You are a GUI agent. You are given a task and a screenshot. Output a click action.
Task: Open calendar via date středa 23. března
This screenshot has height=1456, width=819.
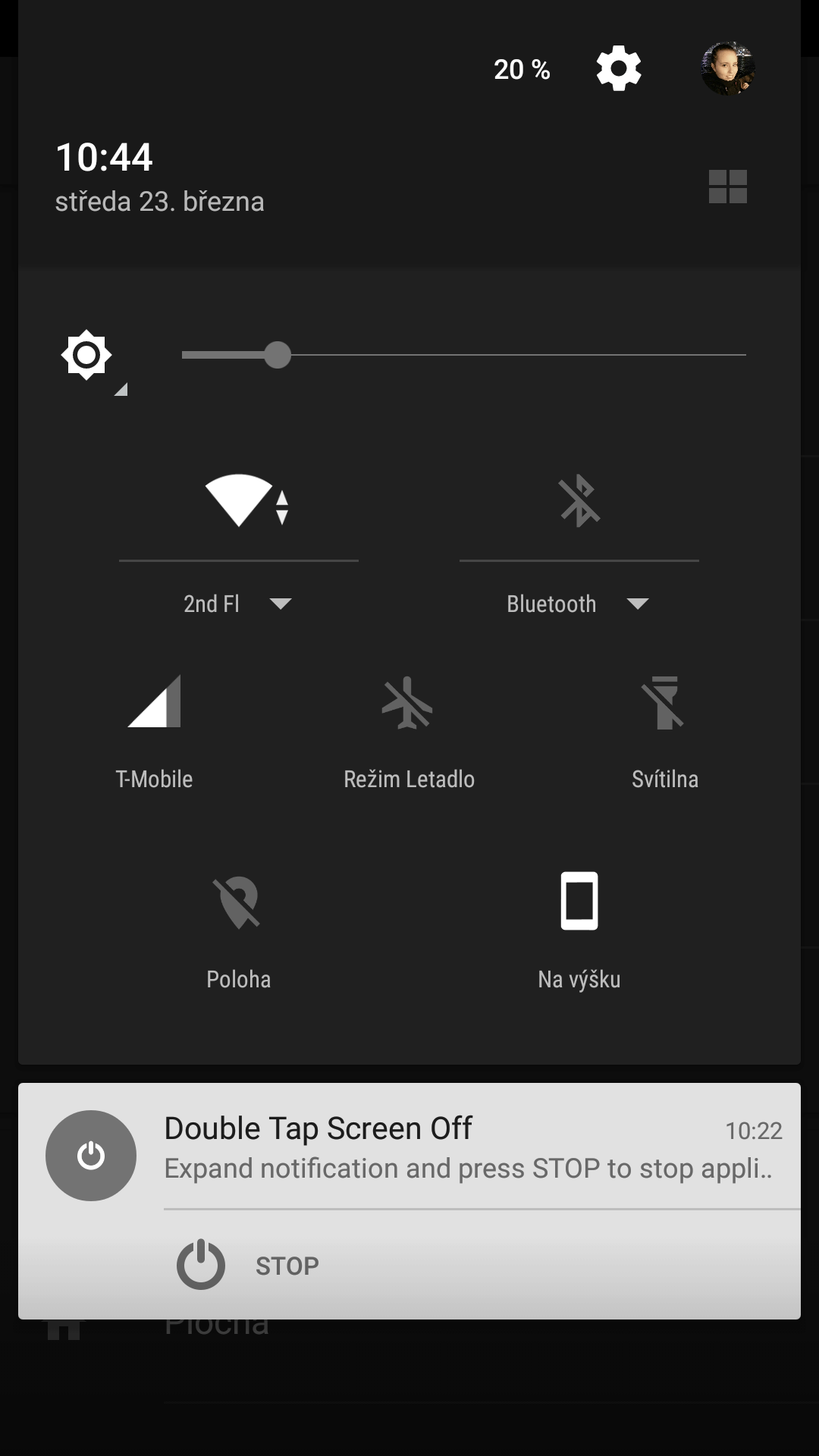coord(159,202)
